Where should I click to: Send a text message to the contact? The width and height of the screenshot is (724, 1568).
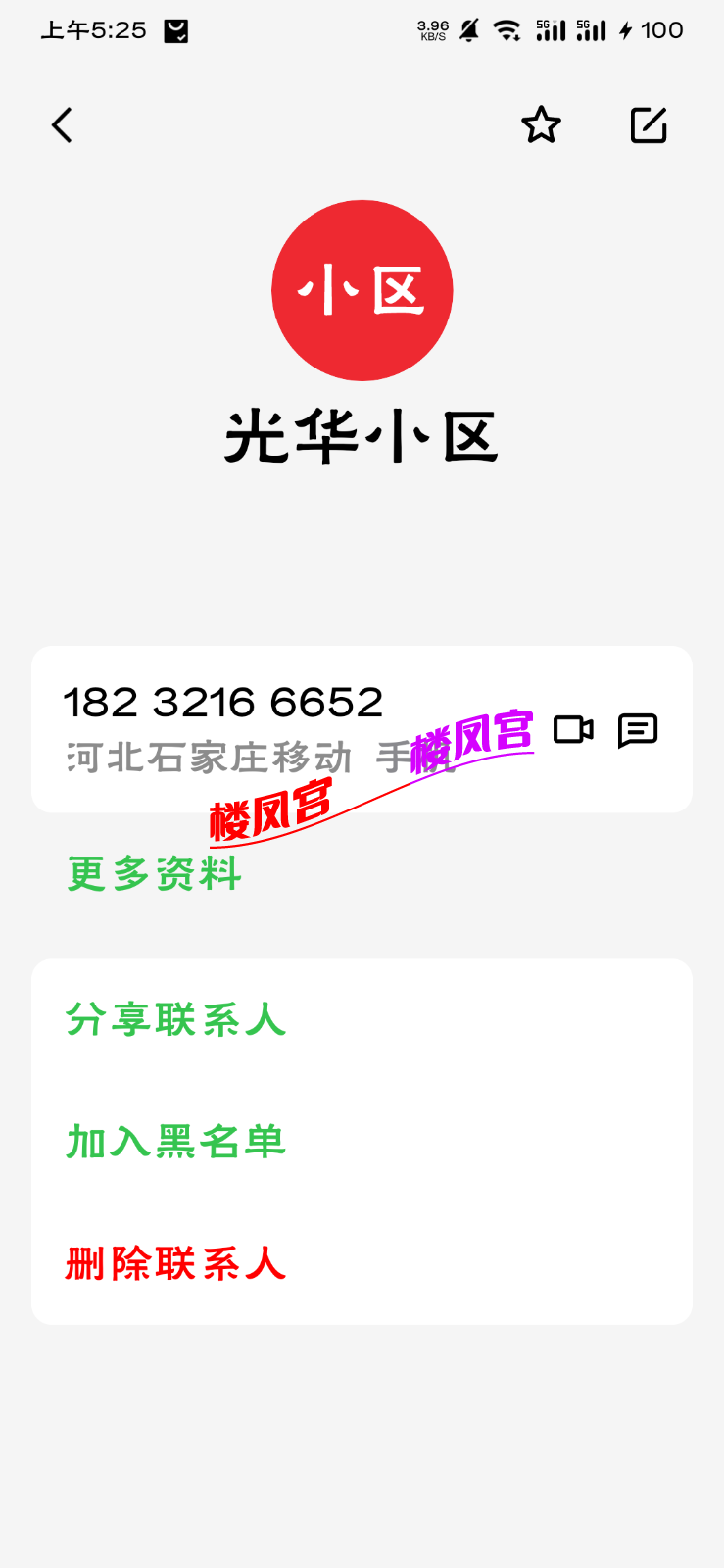[637, 729]
